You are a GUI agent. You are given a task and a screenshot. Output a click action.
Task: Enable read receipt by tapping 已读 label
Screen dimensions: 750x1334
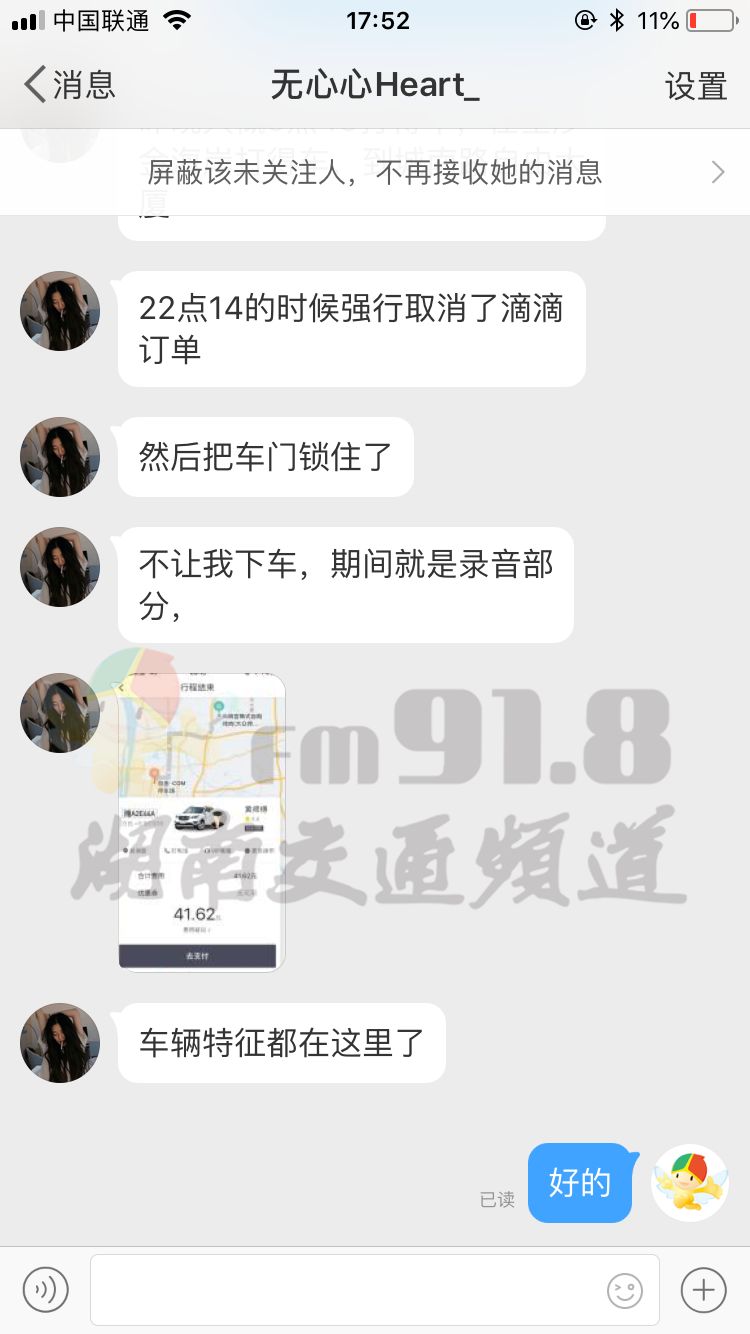click(497, 1200)
